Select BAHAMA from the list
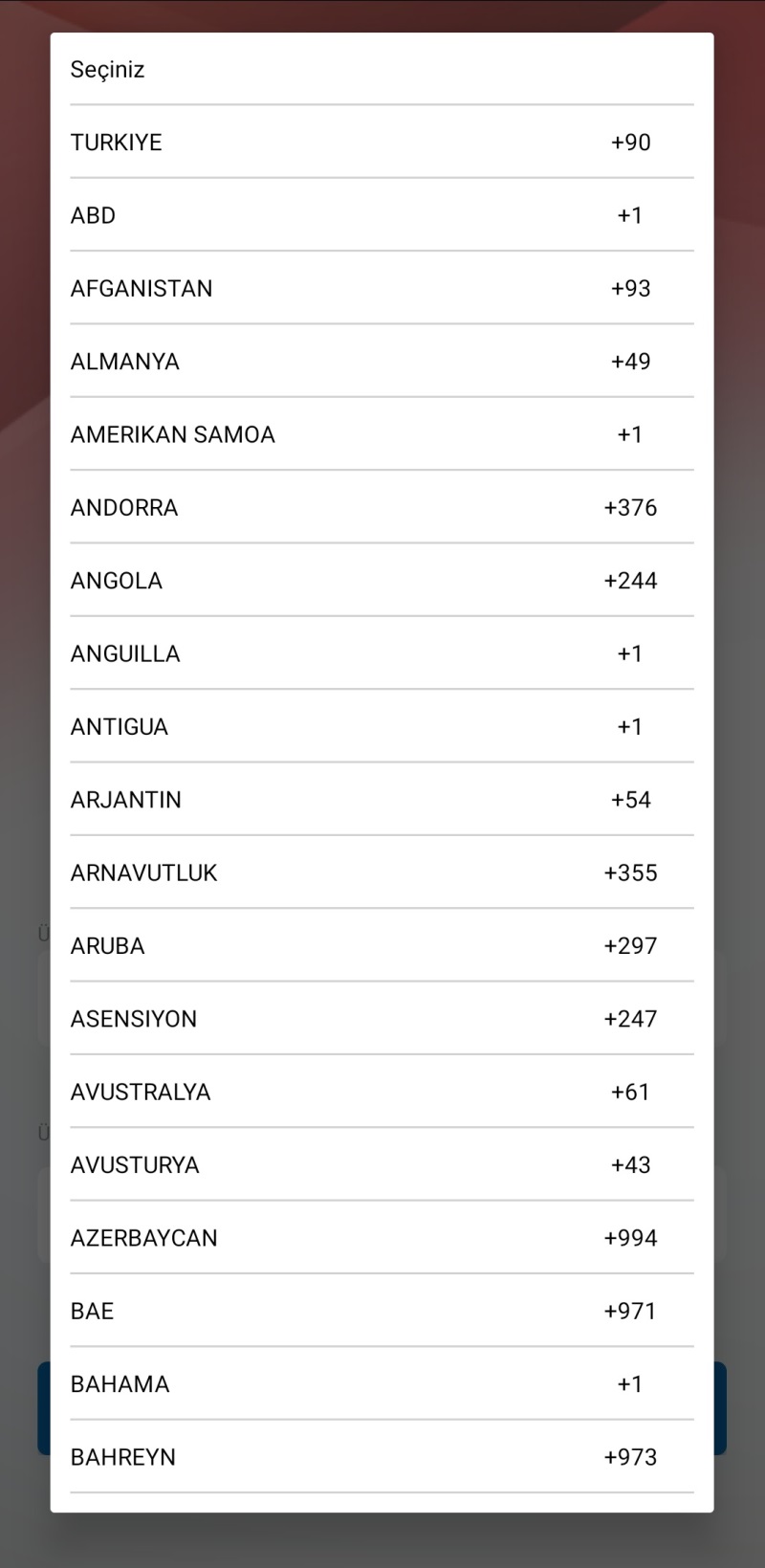Image resolution: width=765 pixels, height=1568 pixels. coord(382,1383)
